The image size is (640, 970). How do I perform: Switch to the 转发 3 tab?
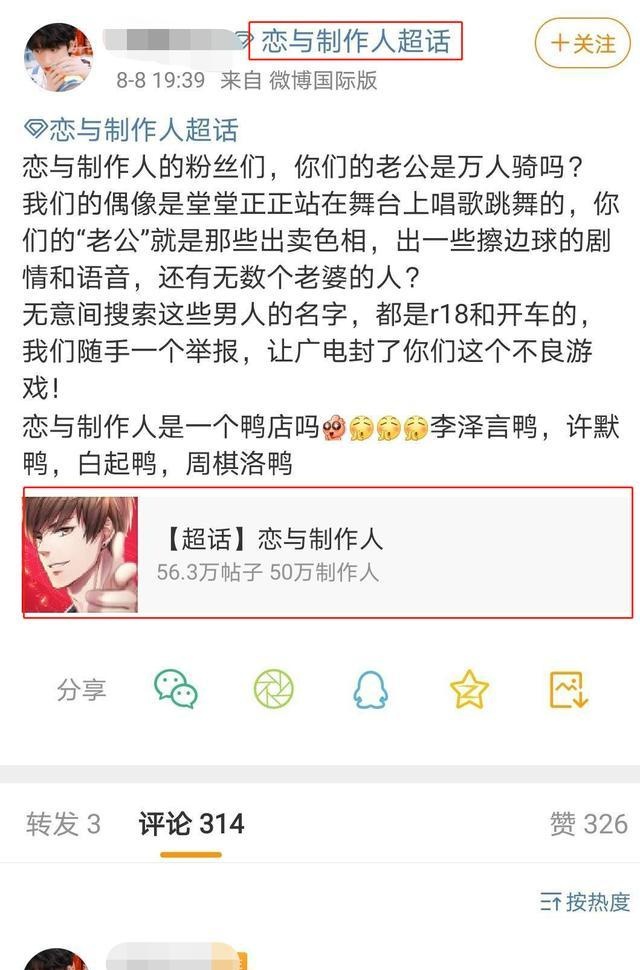[x=63, y=824]
